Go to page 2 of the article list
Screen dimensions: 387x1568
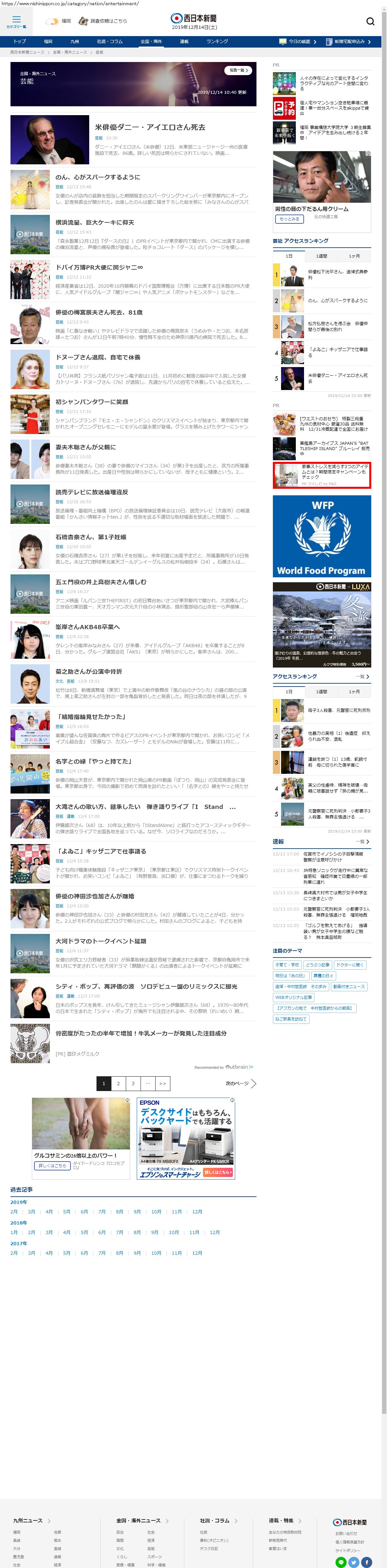[x=118, y=1083]
